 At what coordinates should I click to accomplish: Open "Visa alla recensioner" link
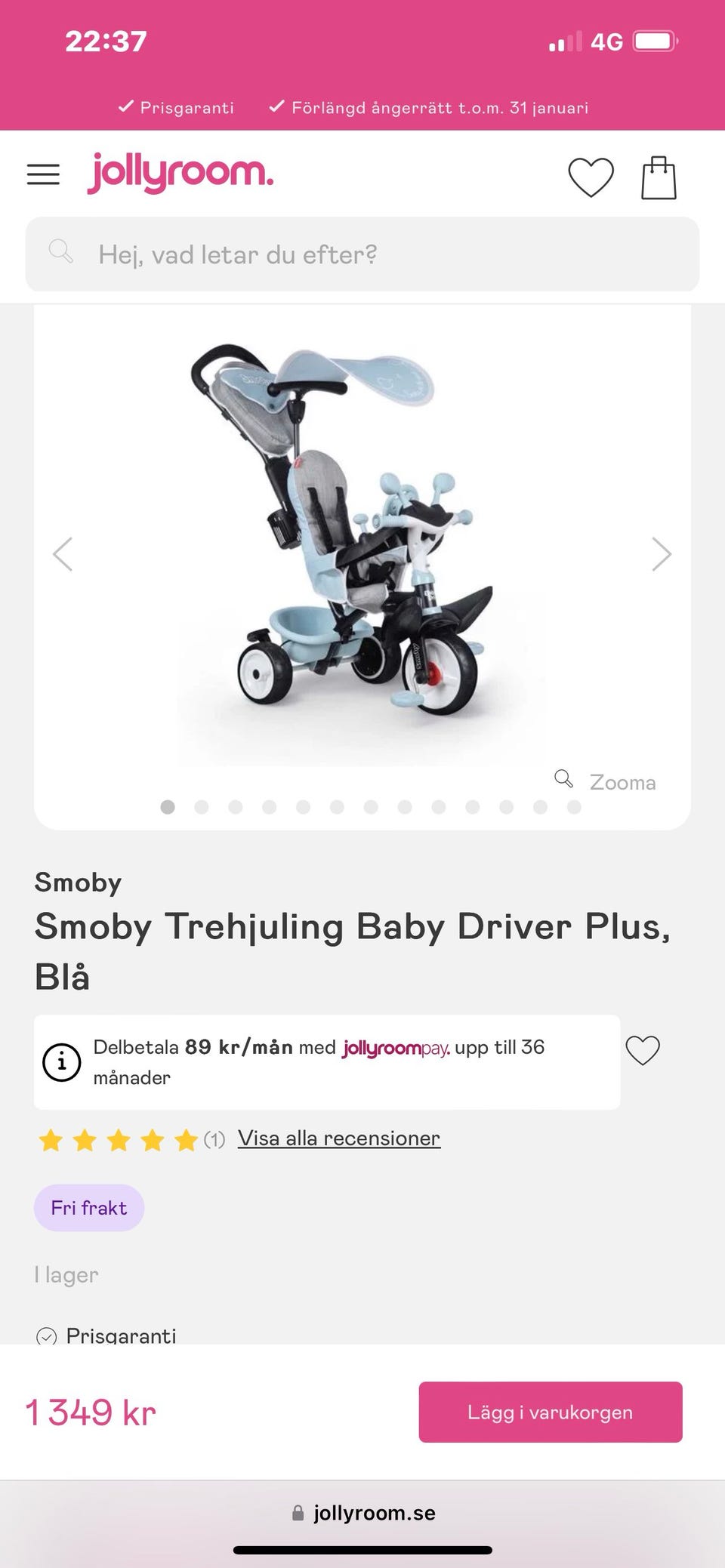pyautogui.click(x=339, y=1138)
